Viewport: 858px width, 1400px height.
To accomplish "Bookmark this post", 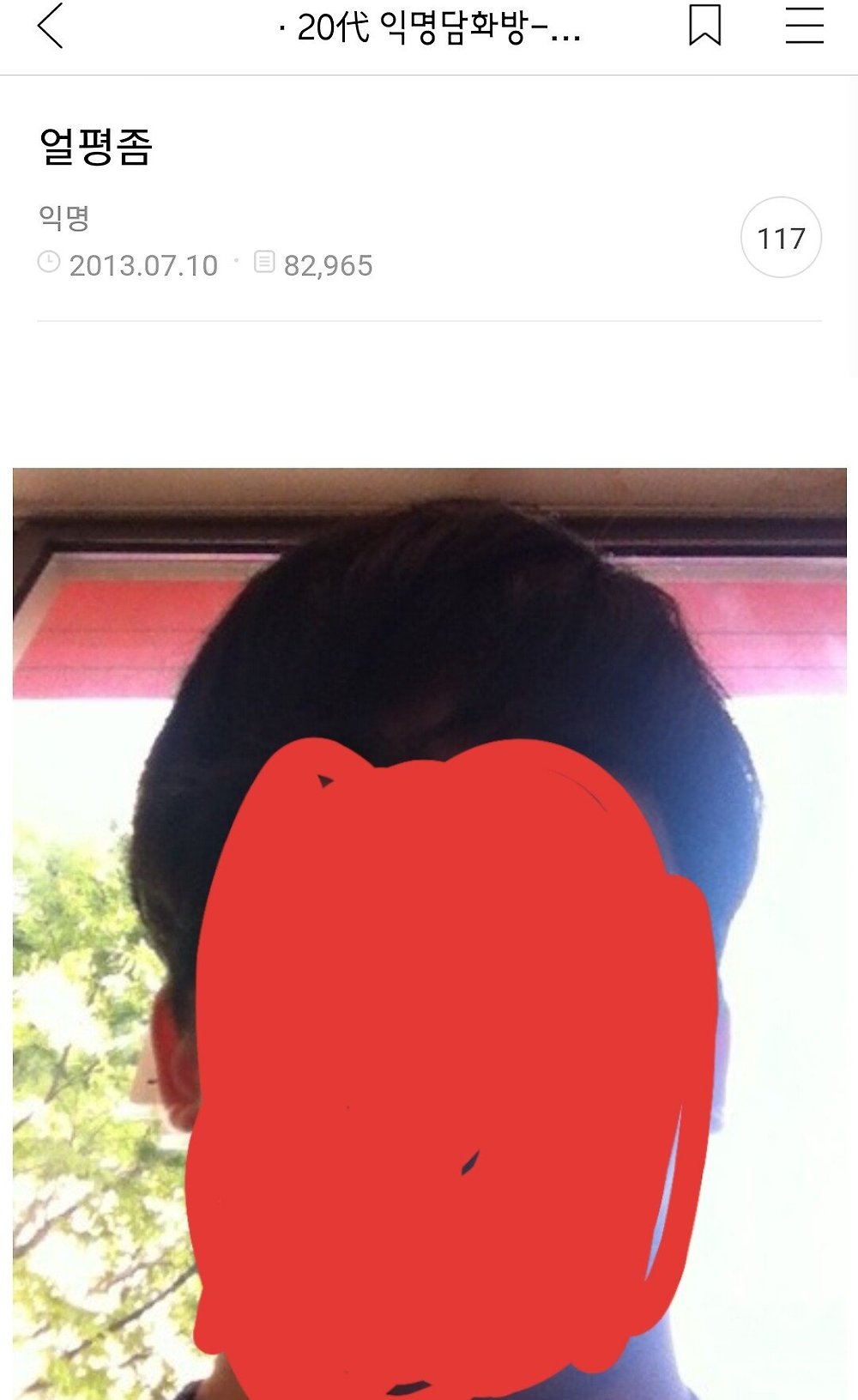I will click(704, 25).
